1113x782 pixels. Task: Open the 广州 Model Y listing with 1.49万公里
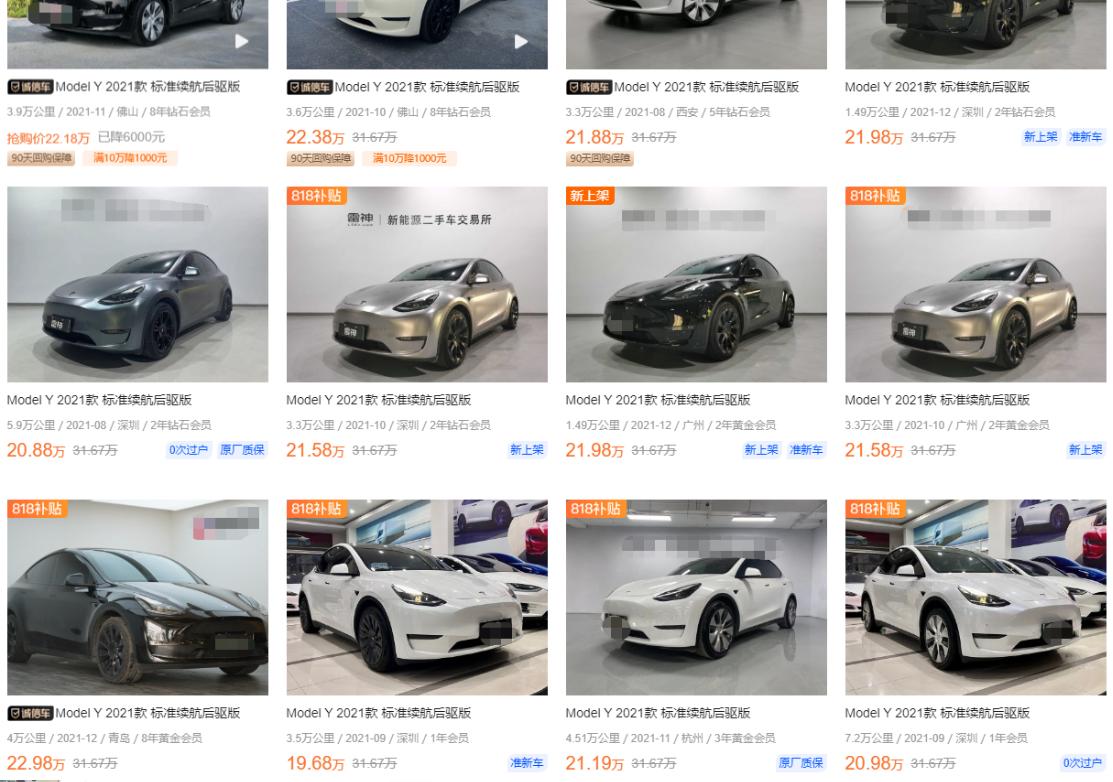click(x=696, y=285)
